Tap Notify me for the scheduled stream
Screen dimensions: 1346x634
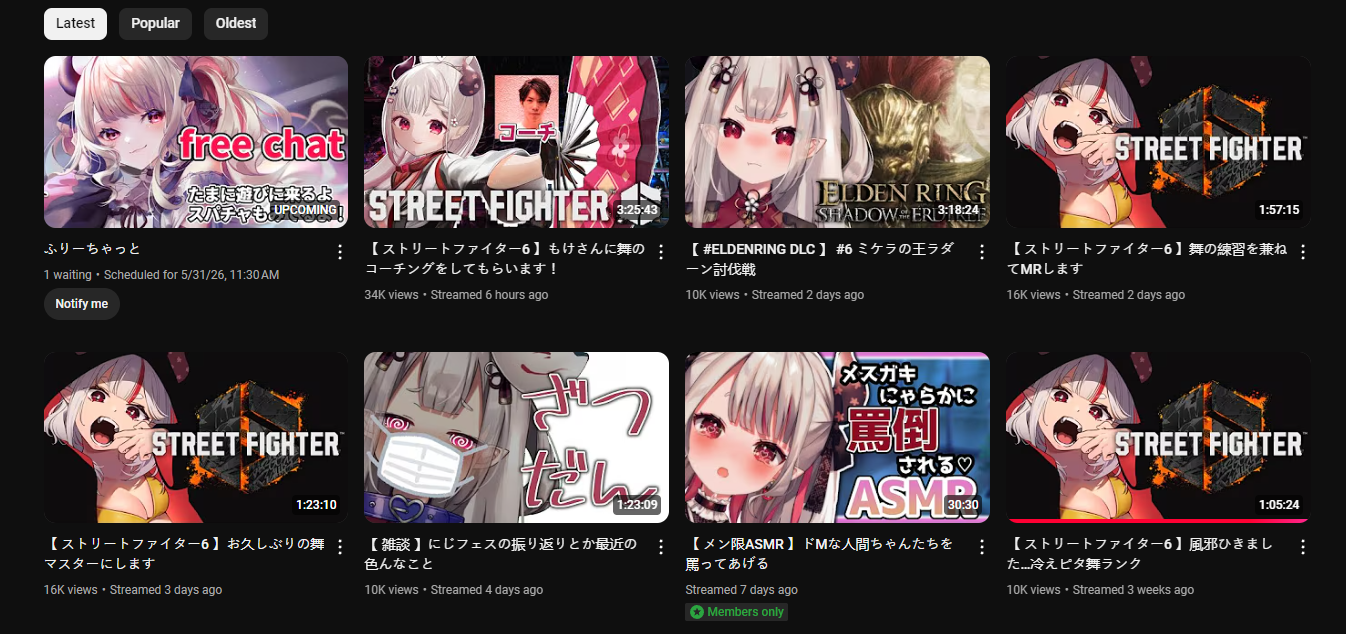click(x=81, y=304)
